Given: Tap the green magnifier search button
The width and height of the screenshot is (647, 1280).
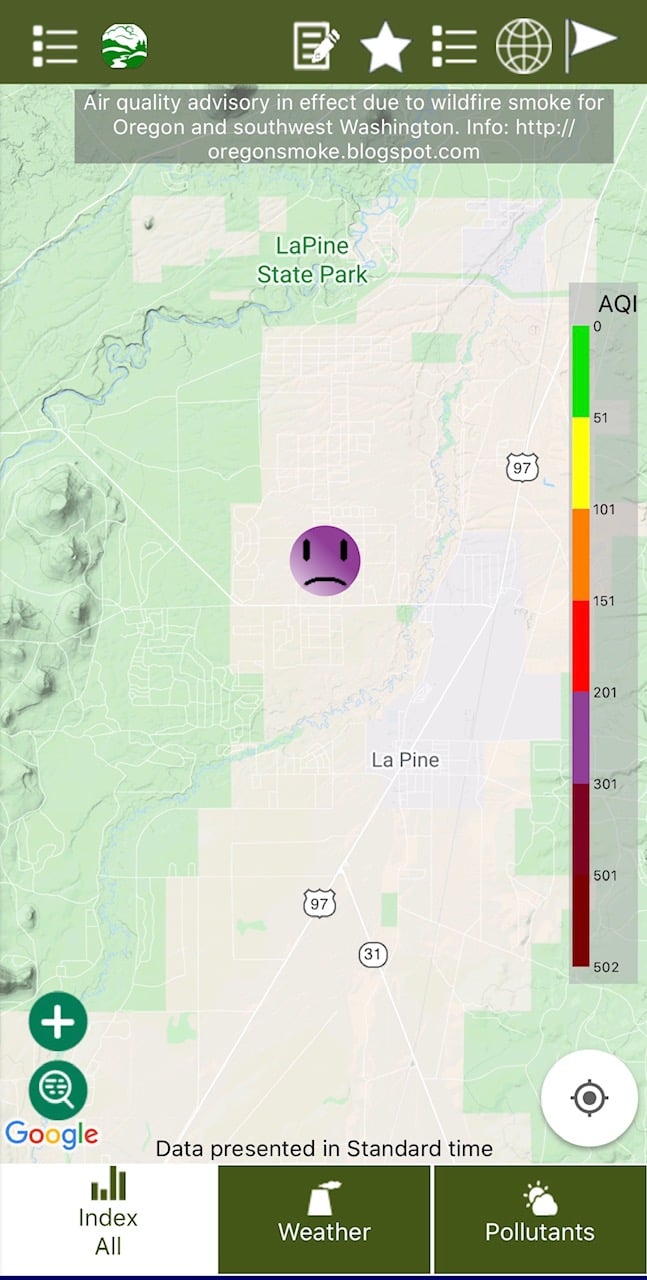Looking at the screenshot, I should click(x=58, y=1089).
